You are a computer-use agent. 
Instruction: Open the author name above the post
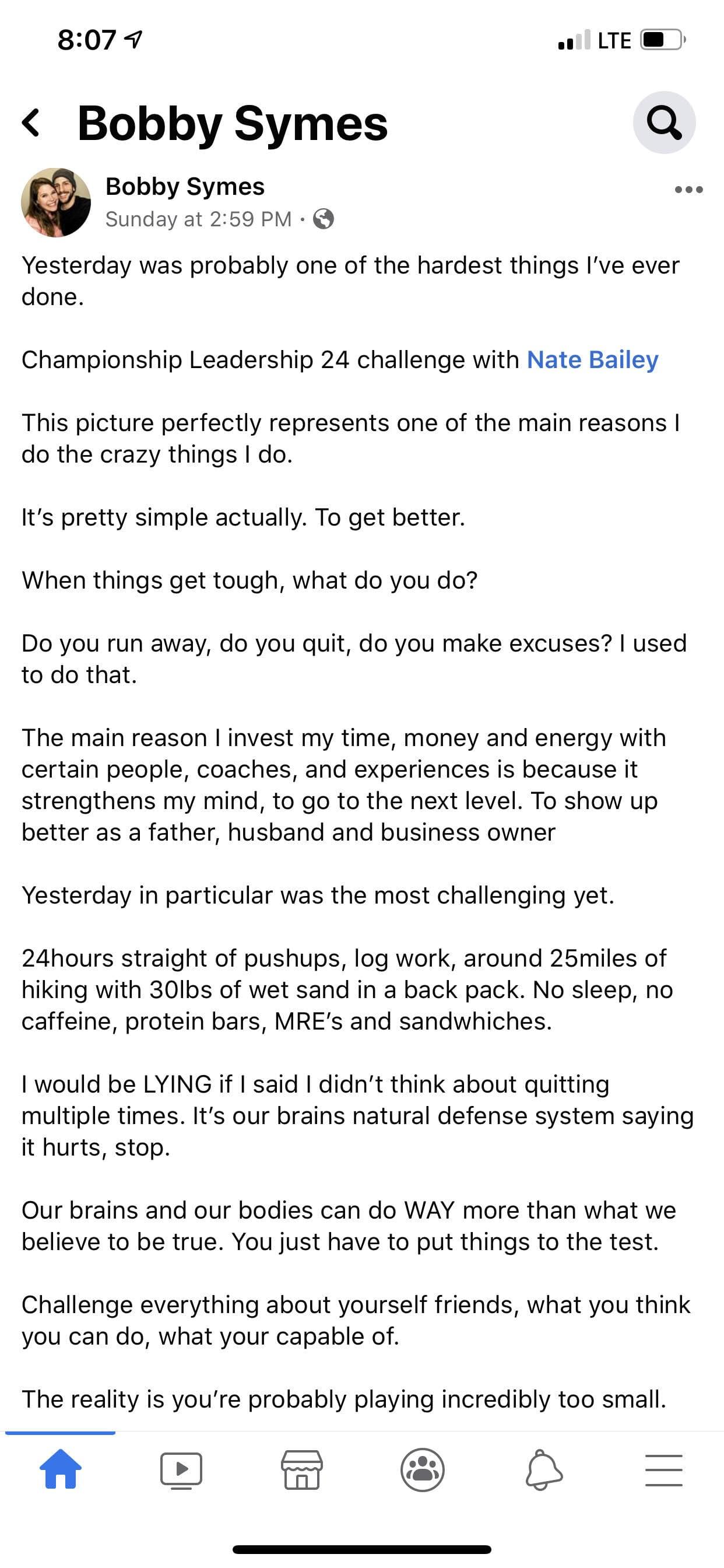pyautogui.click(x=185, y=186)
